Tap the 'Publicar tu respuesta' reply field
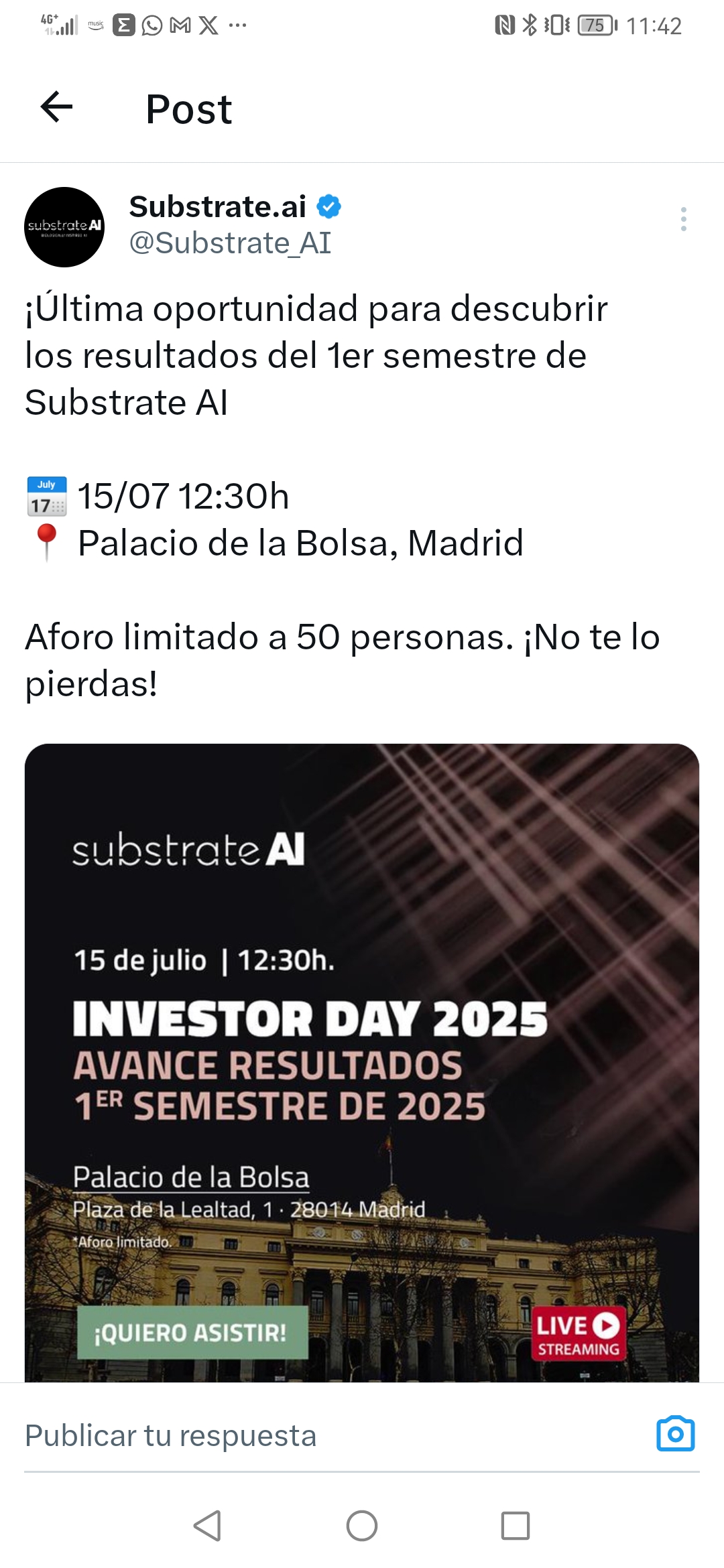This screenshot has height=1568, width=724. 335,1436
